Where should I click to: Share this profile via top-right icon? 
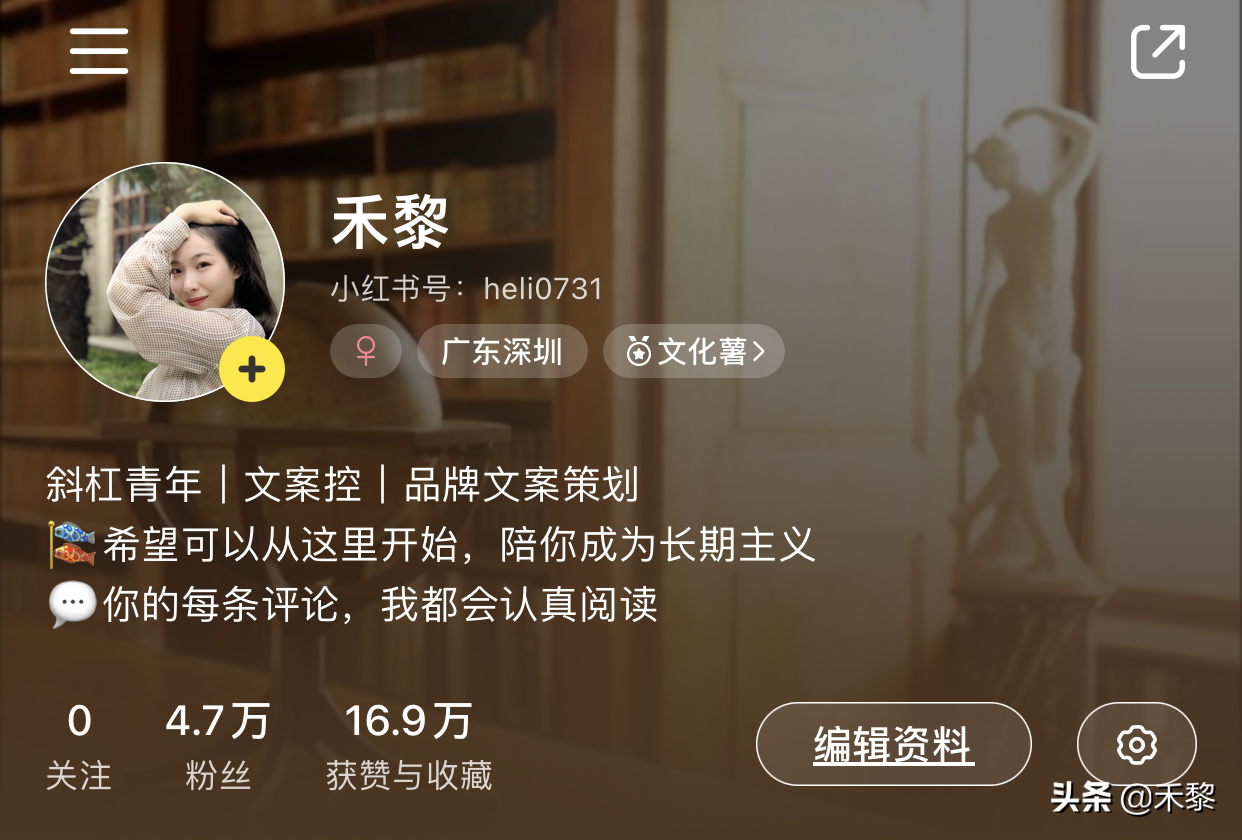1158,51
